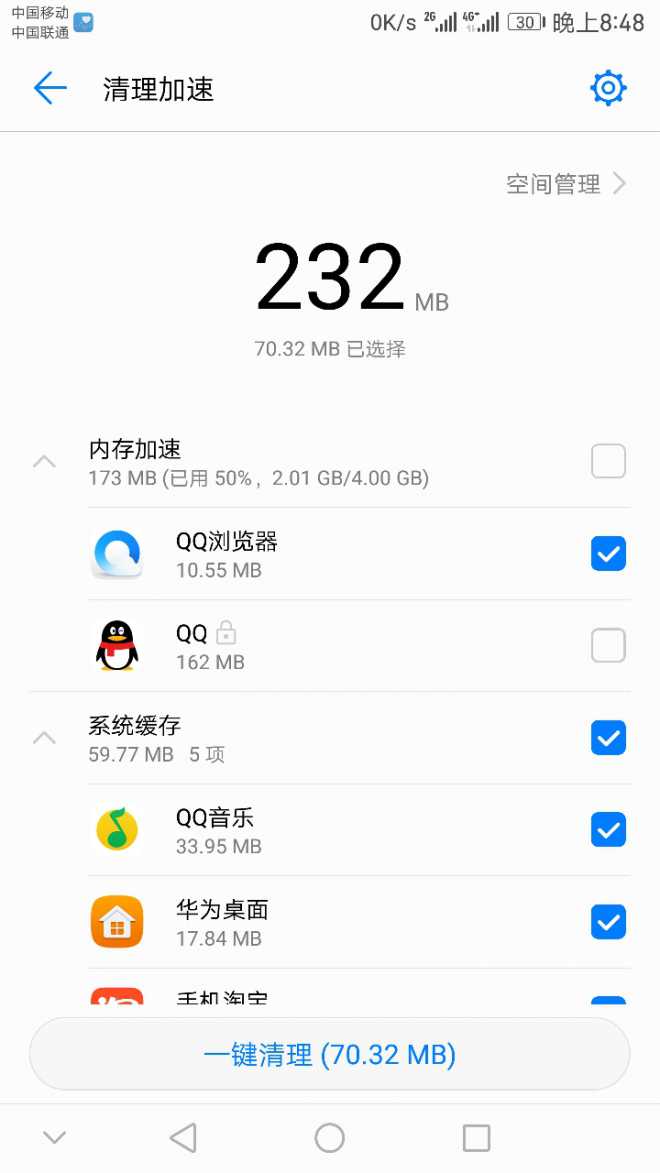The image size is (660, 1173).
Task: Open recent apps overview
Action: pyautogui.click(x=476, y=1137)
